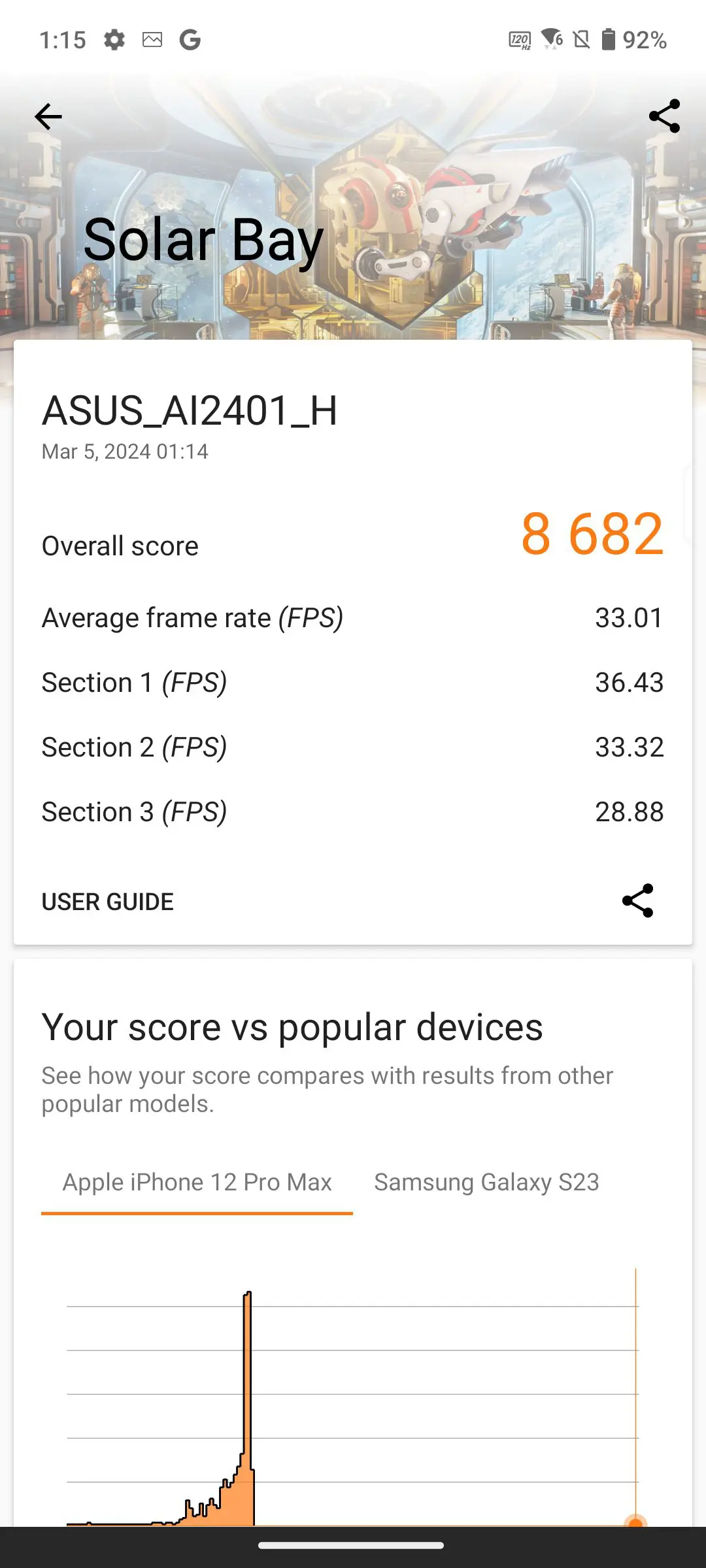Open the USER GUIDE
Screen dimensions: 706x1568
[108, 902]
